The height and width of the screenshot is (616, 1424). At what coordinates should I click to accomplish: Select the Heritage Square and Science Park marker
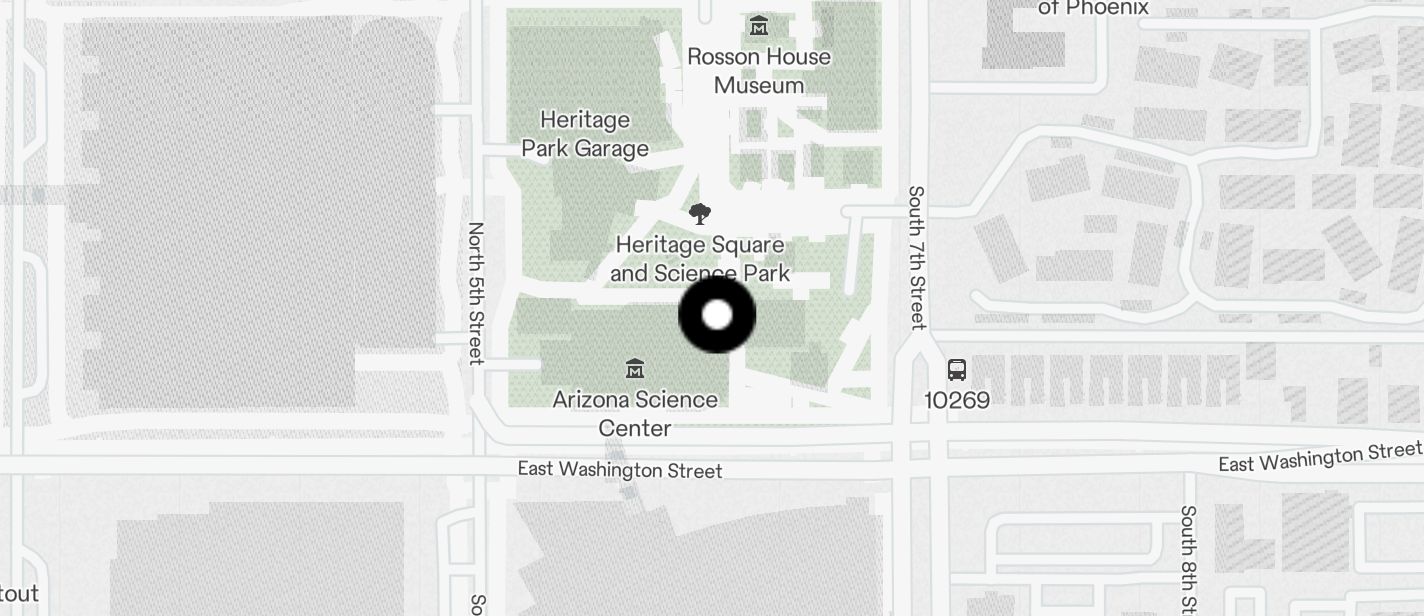tap(700, 214)
